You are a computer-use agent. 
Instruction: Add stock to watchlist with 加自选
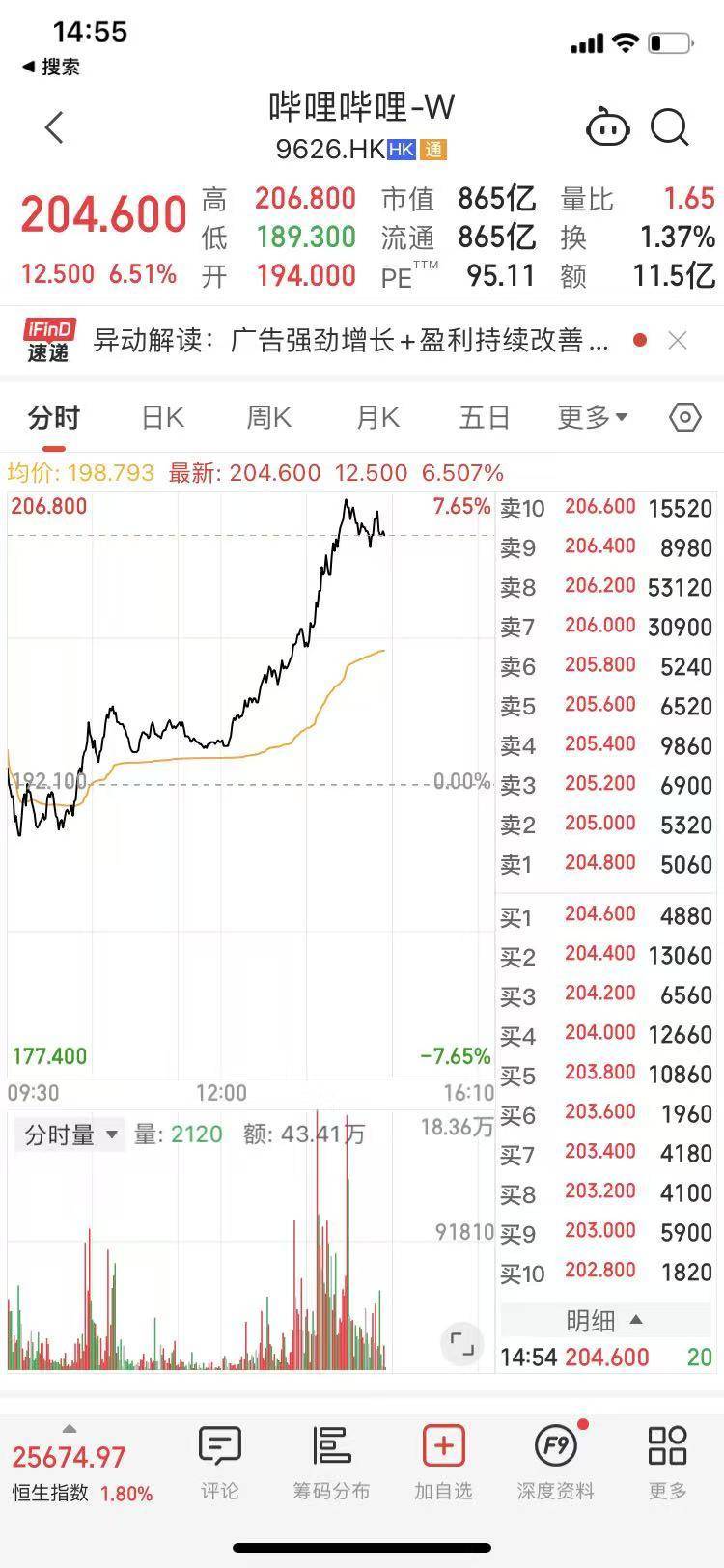click(443, 1462)
